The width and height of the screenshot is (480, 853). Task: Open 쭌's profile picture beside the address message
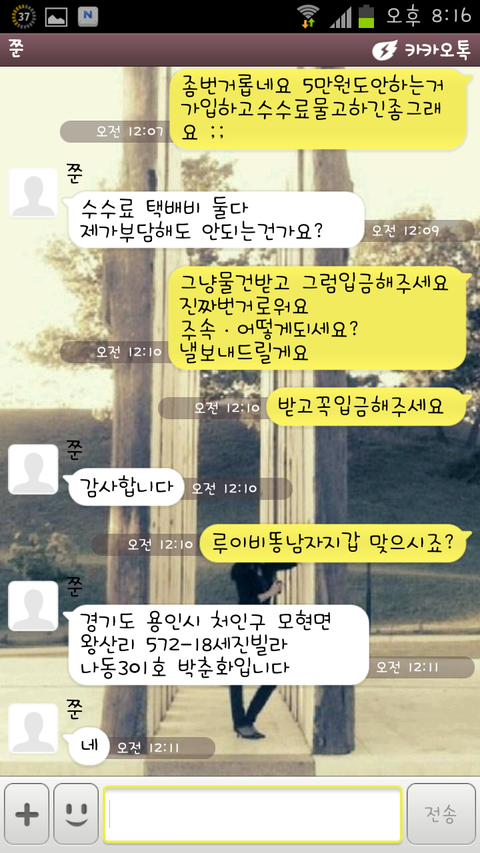[x=33, y=605]
